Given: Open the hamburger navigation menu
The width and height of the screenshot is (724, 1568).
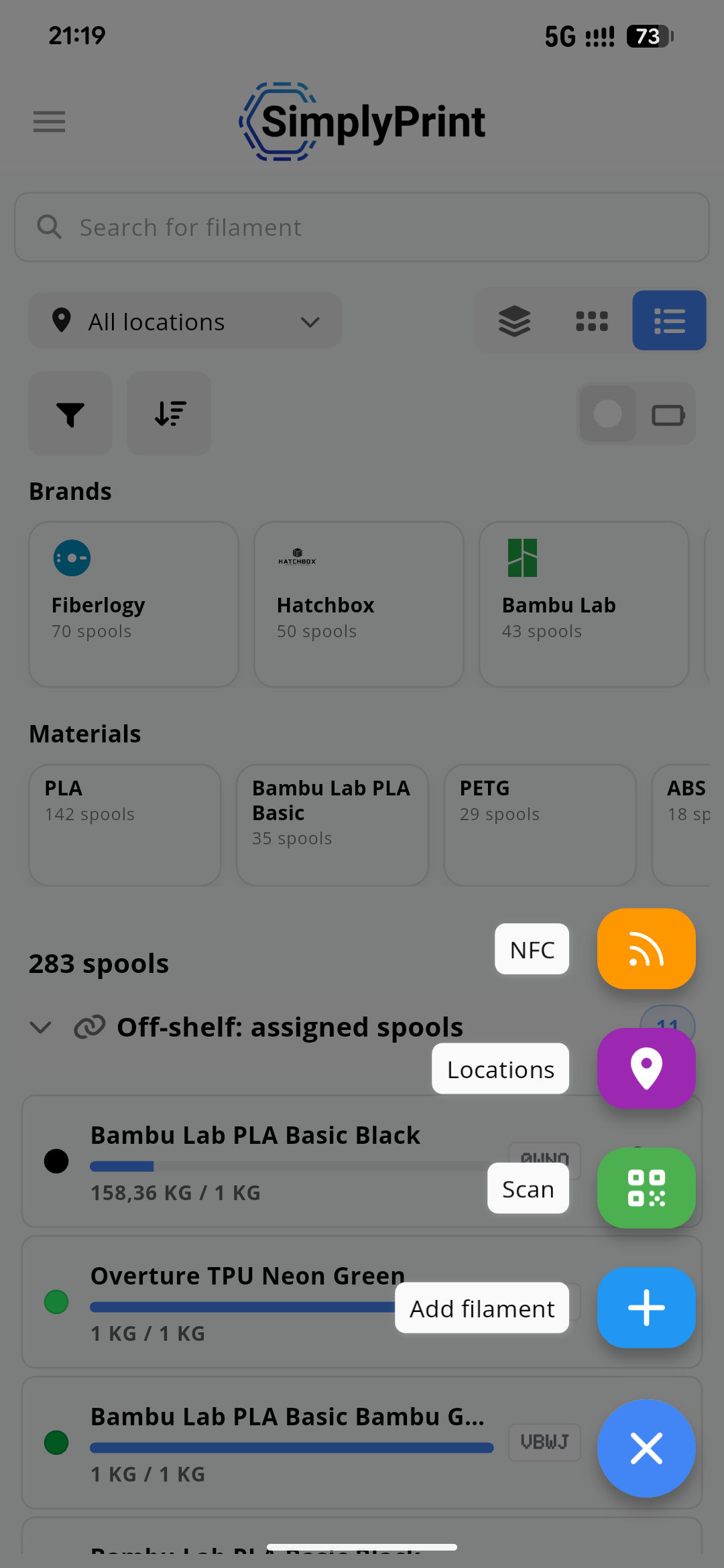Looking at the screenshot, I should point(48,121).
